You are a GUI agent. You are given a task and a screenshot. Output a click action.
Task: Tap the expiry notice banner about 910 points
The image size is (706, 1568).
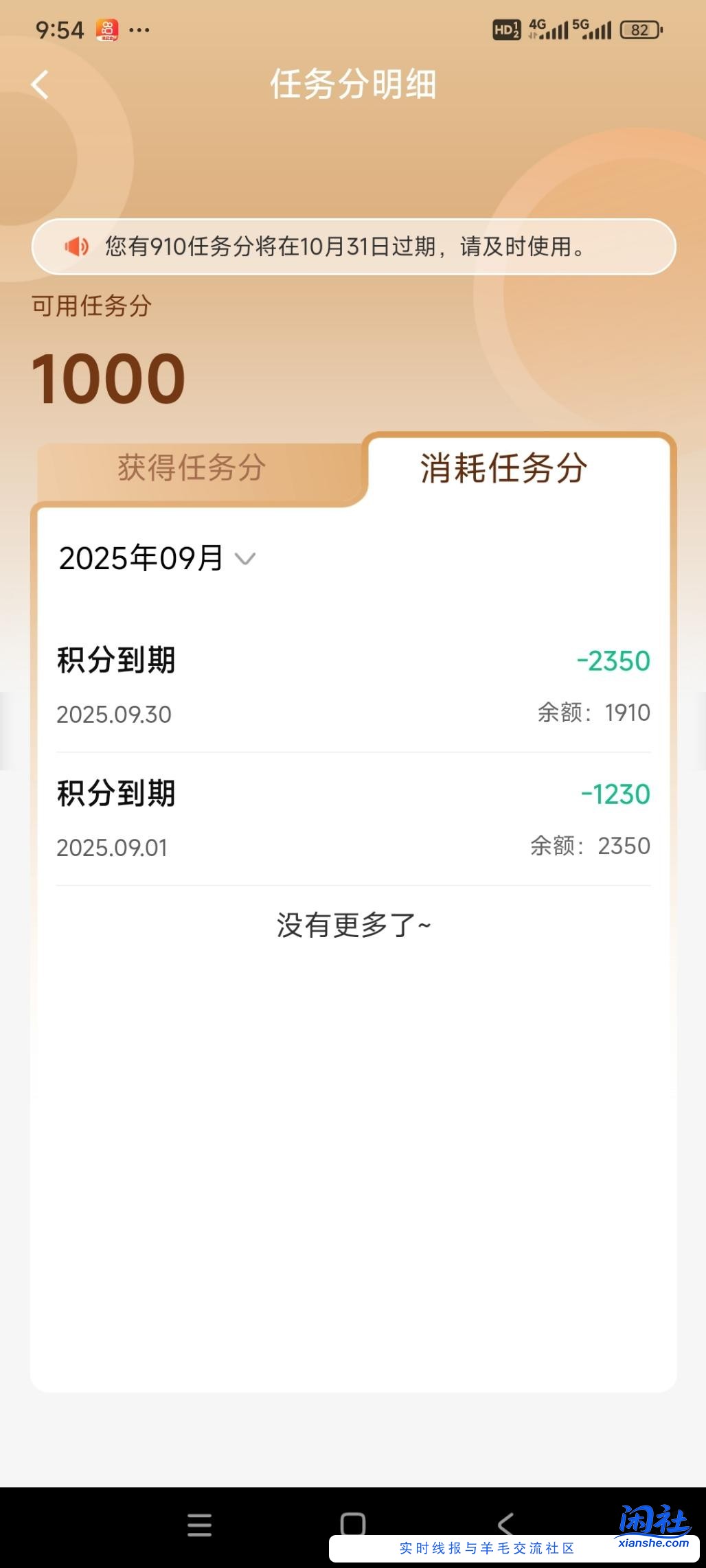point(353,246)
